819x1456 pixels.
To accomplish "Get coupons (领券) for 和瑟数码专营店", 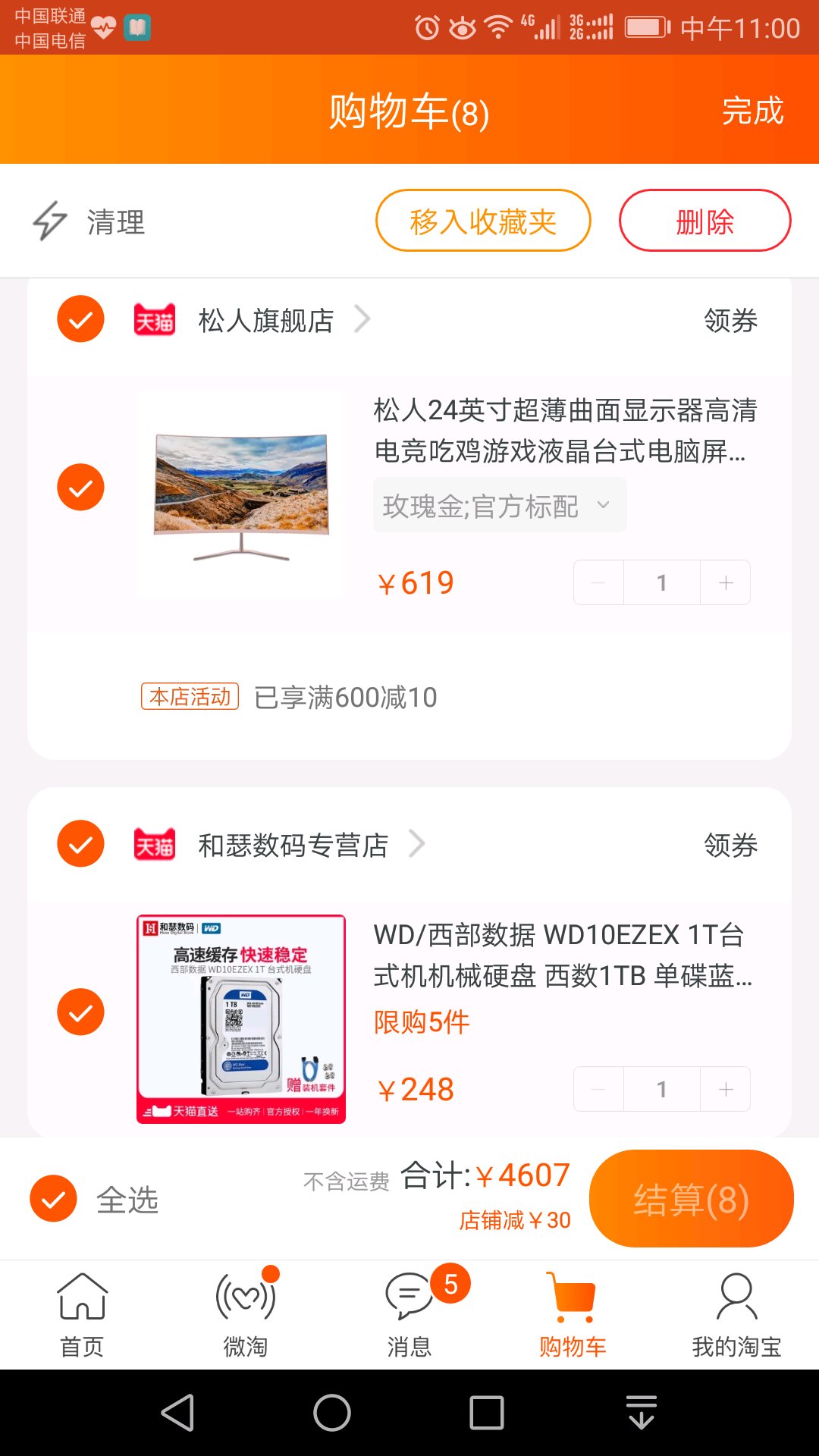I will [x=730, y=845].
